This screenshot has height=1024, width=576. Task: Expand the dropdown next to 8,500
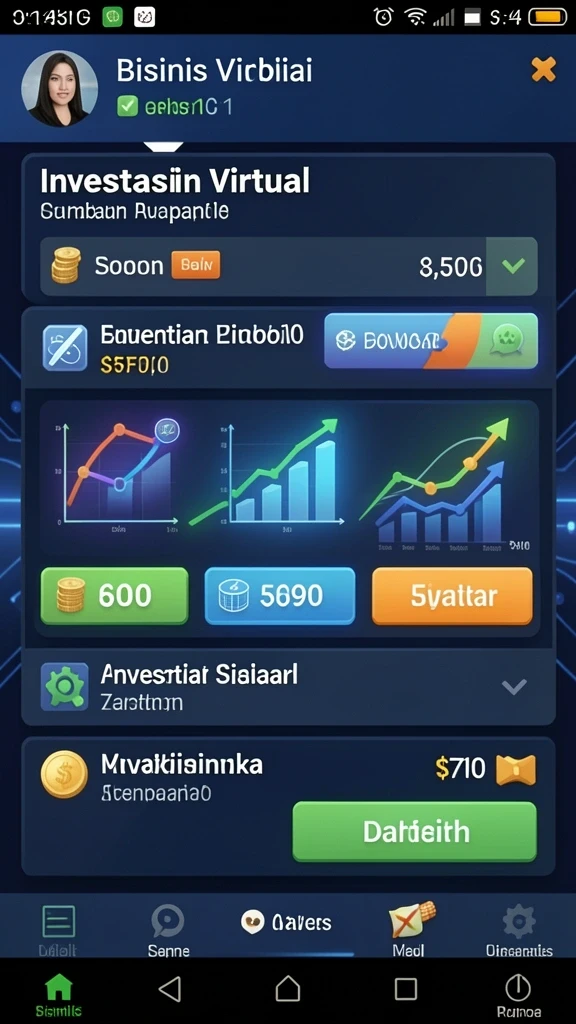[x=512, y=266]
